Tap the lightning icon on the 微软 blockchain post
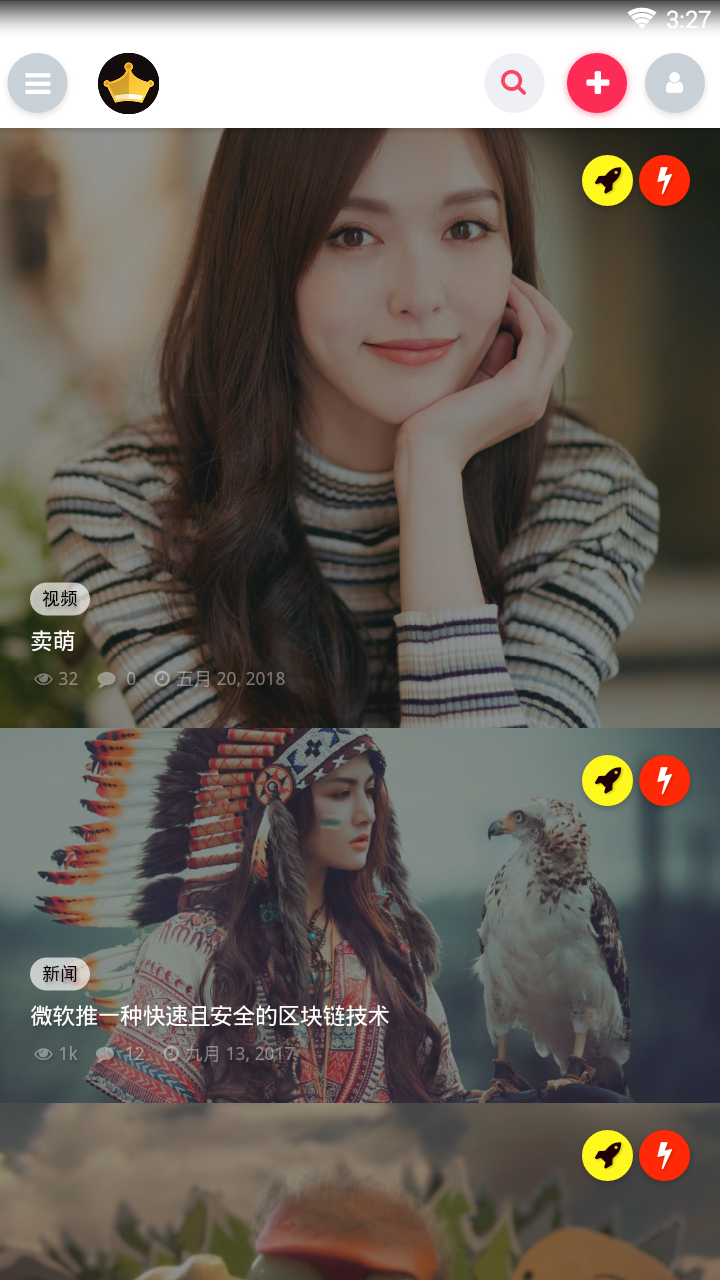The image size is (720, 1280). 665,780
